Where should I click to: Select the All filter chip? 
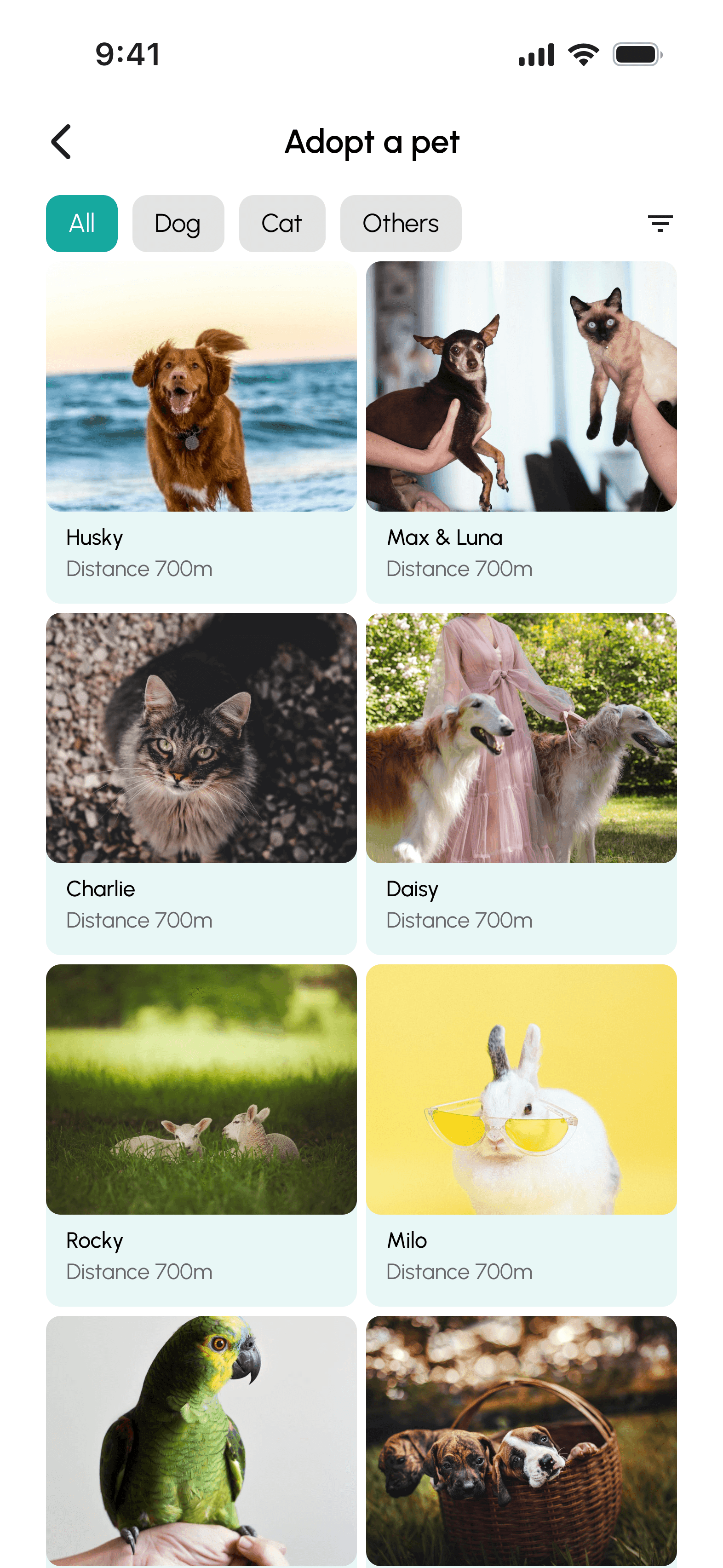click(x=81, y=224)
